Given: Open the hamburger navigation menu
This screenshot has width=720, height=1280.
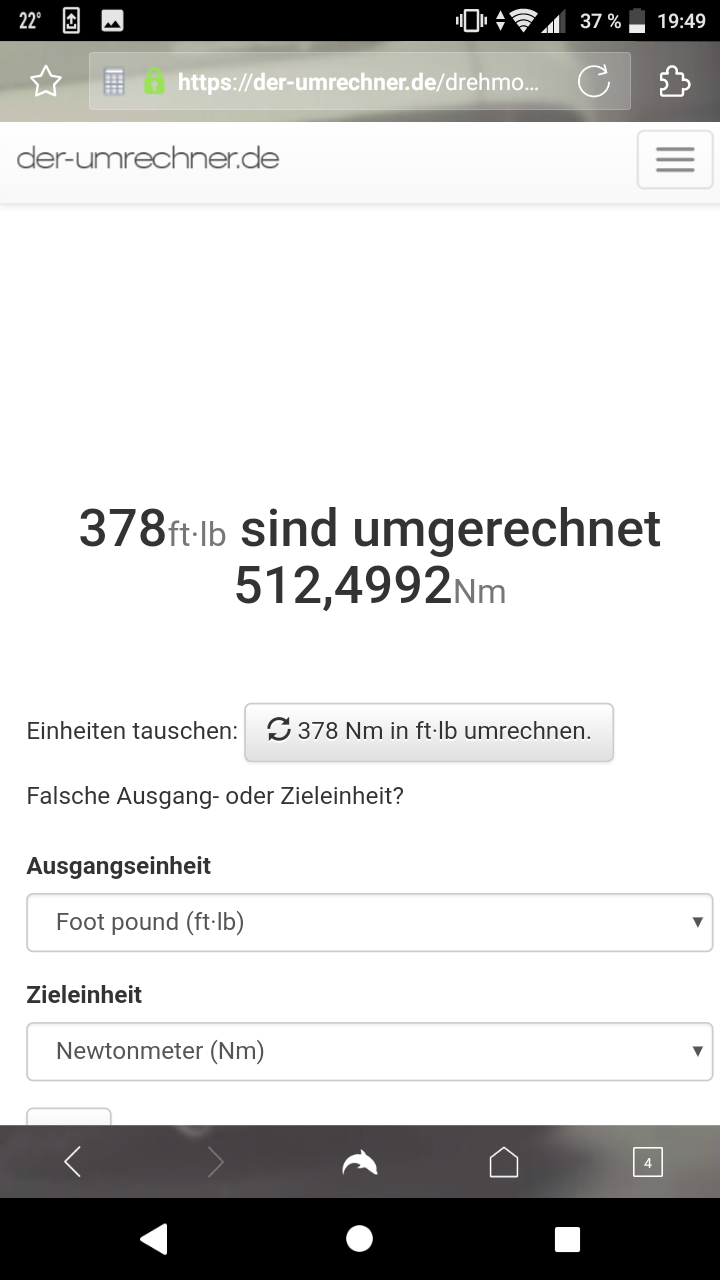Looking at the screenshot, I should [675, 160].
